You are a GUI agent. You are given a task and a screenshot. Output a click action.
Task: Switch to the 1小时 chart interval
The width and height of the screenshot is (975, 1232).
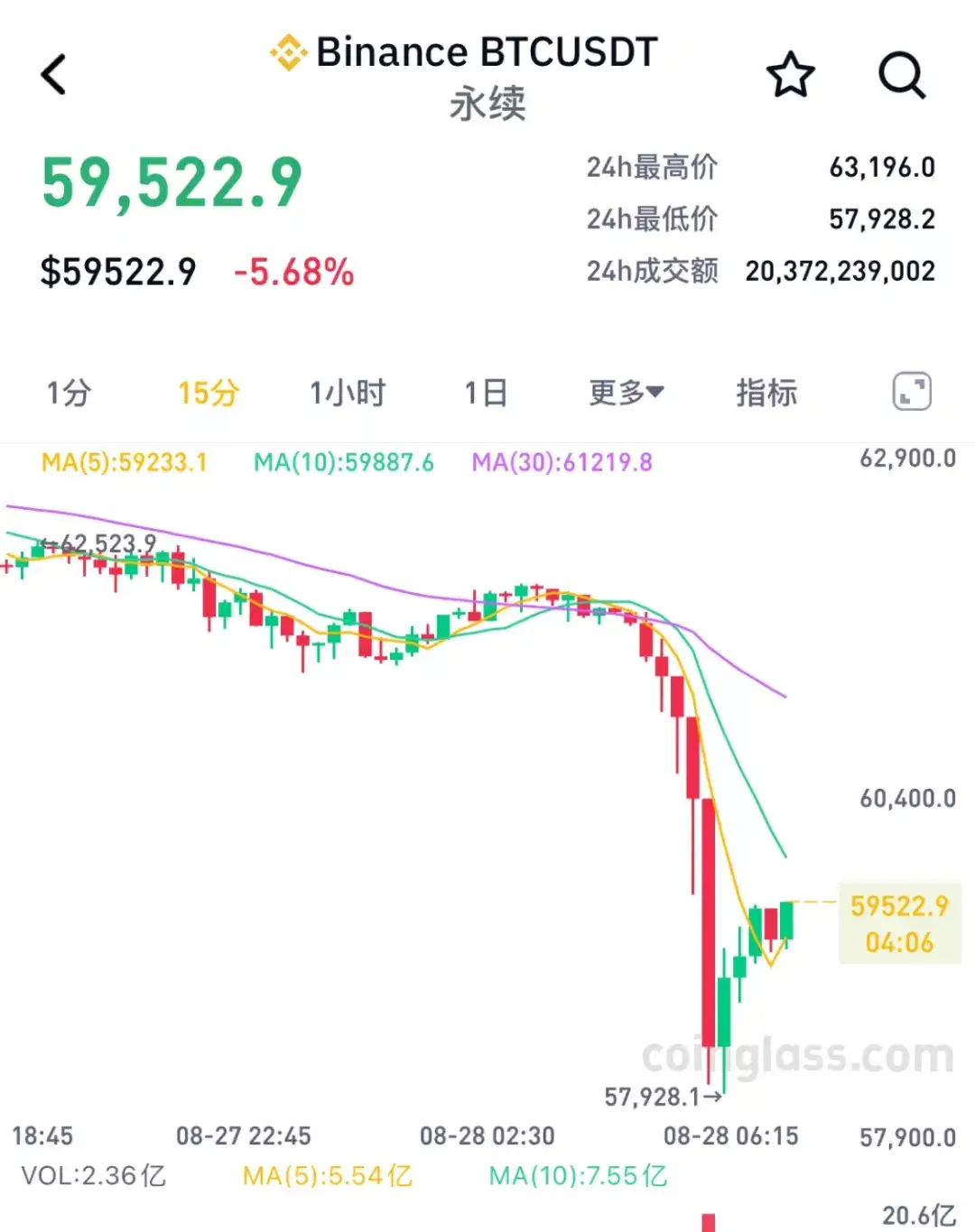(x=348, y=393)
